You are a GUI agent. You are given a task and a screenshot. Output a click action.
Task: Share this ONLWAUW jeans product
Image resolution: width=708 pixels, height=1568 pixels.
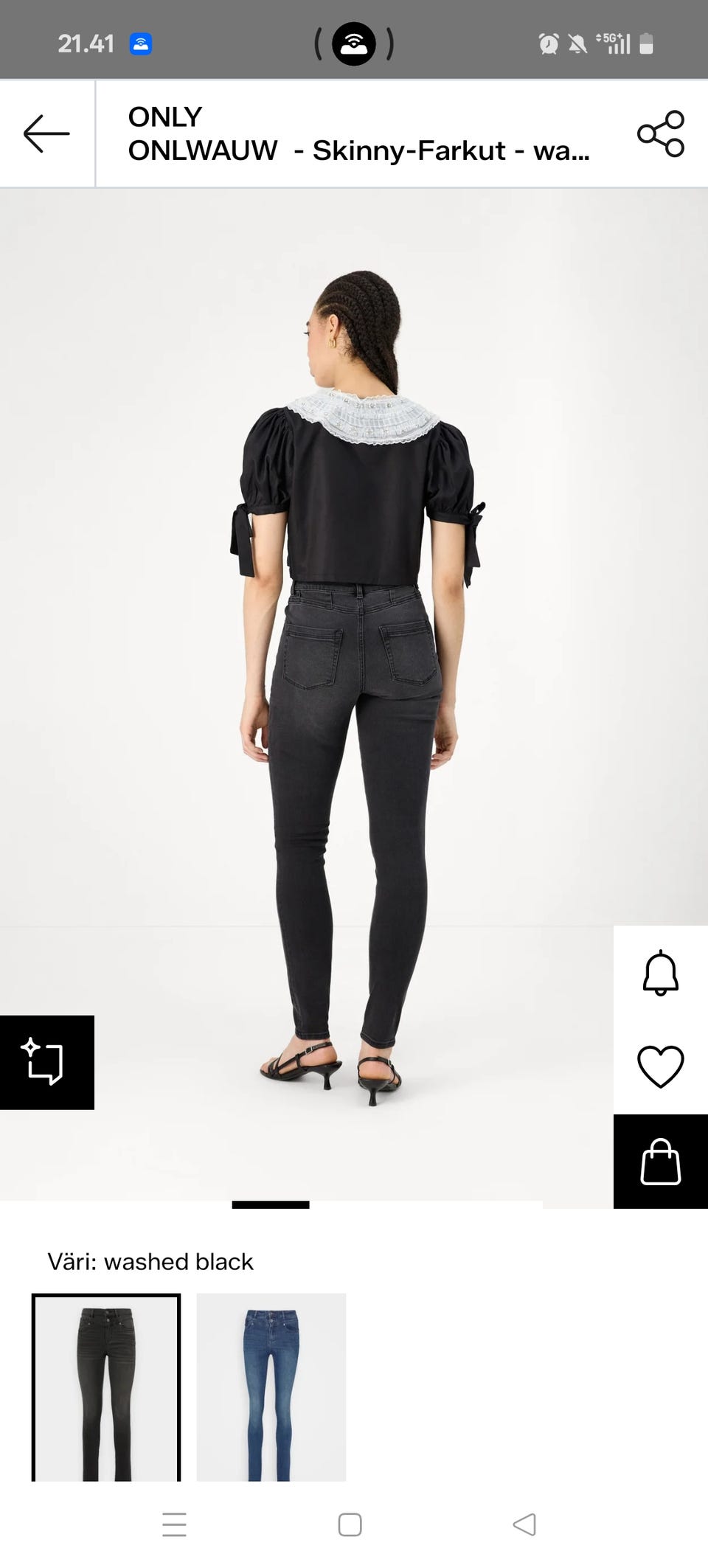point(661,133)
